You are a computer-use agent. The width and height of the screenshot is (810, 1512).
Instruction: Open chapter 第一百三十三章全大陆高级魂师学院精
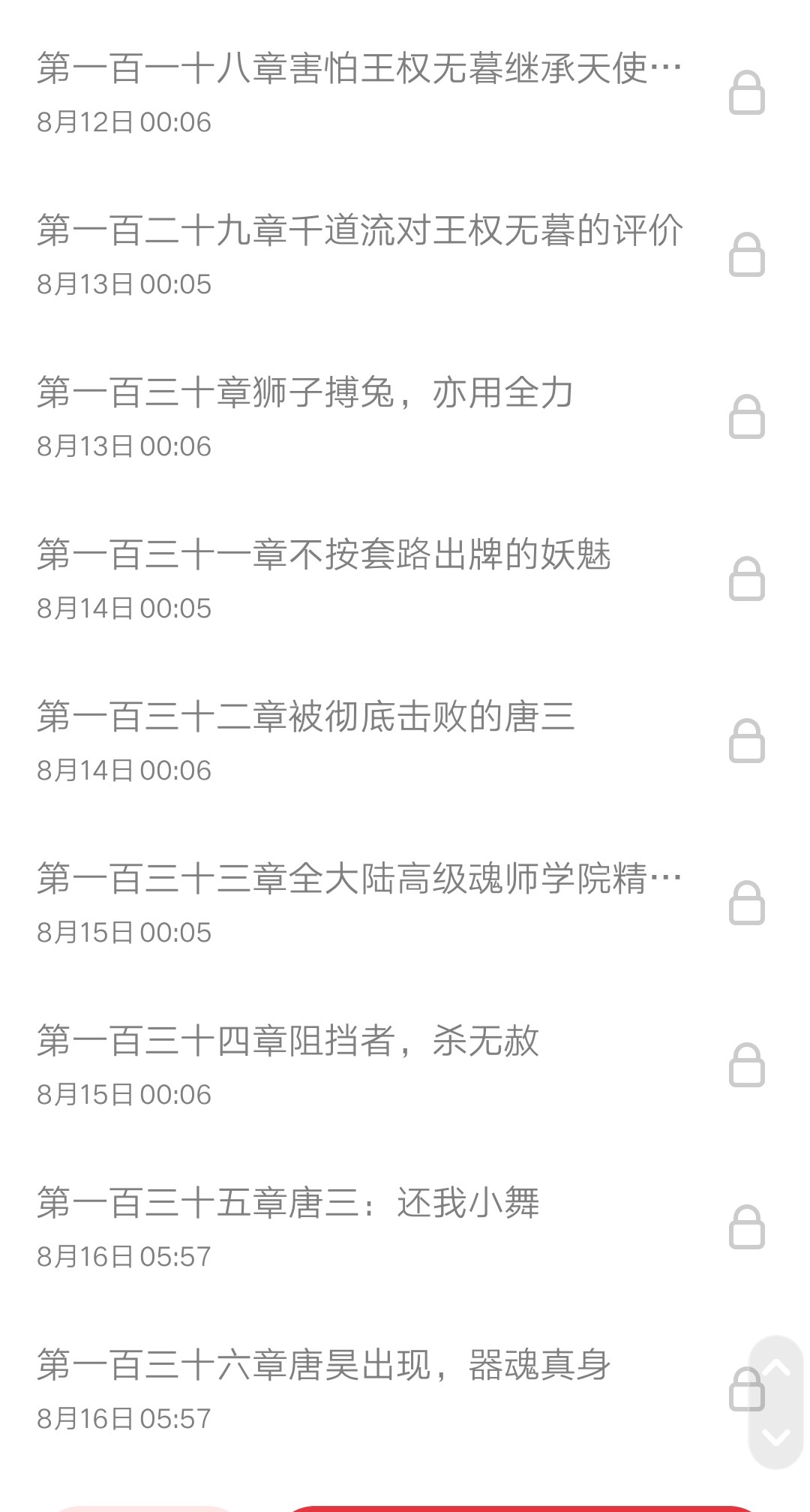tap(360, 879)
